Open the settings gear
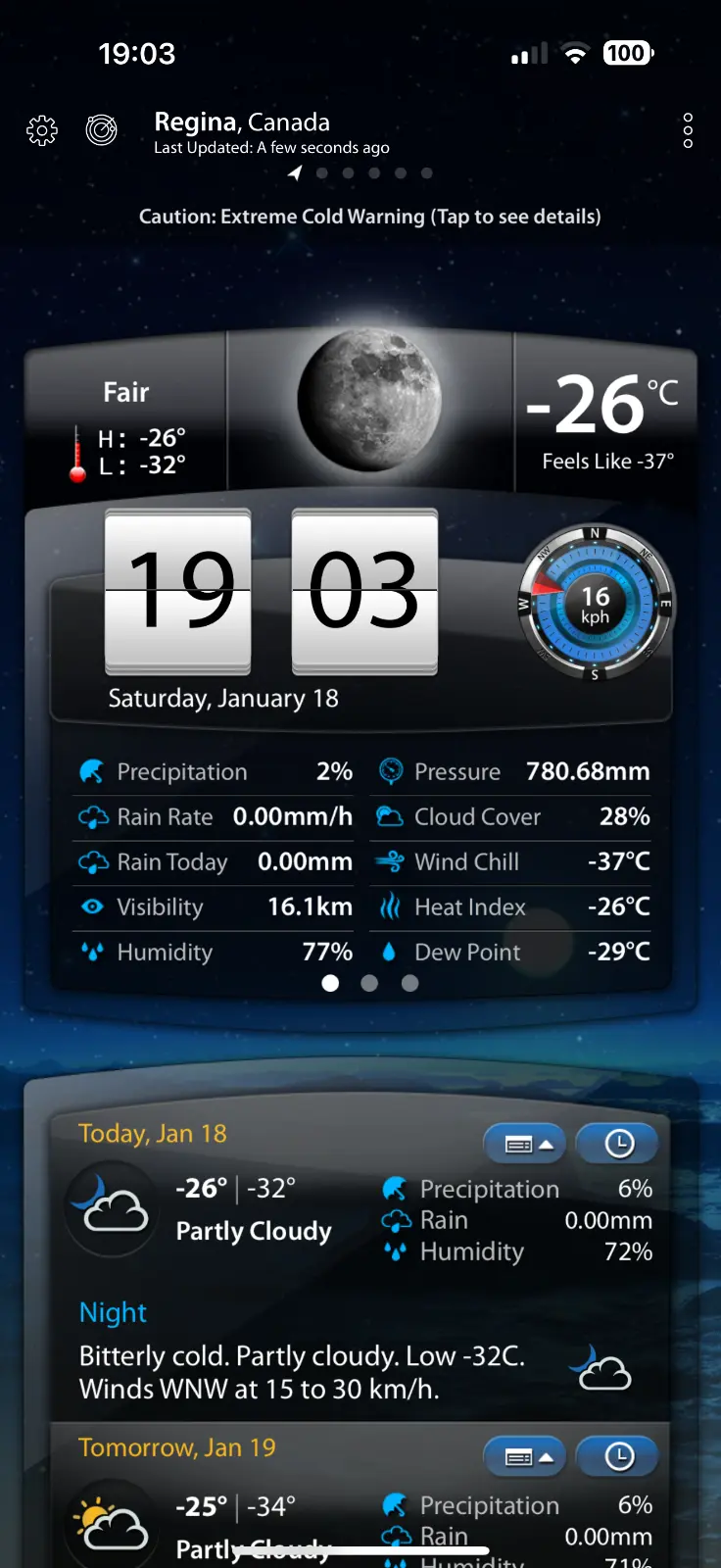The width and height of the screenshot is (721, 1568). [x=42, y=130]
